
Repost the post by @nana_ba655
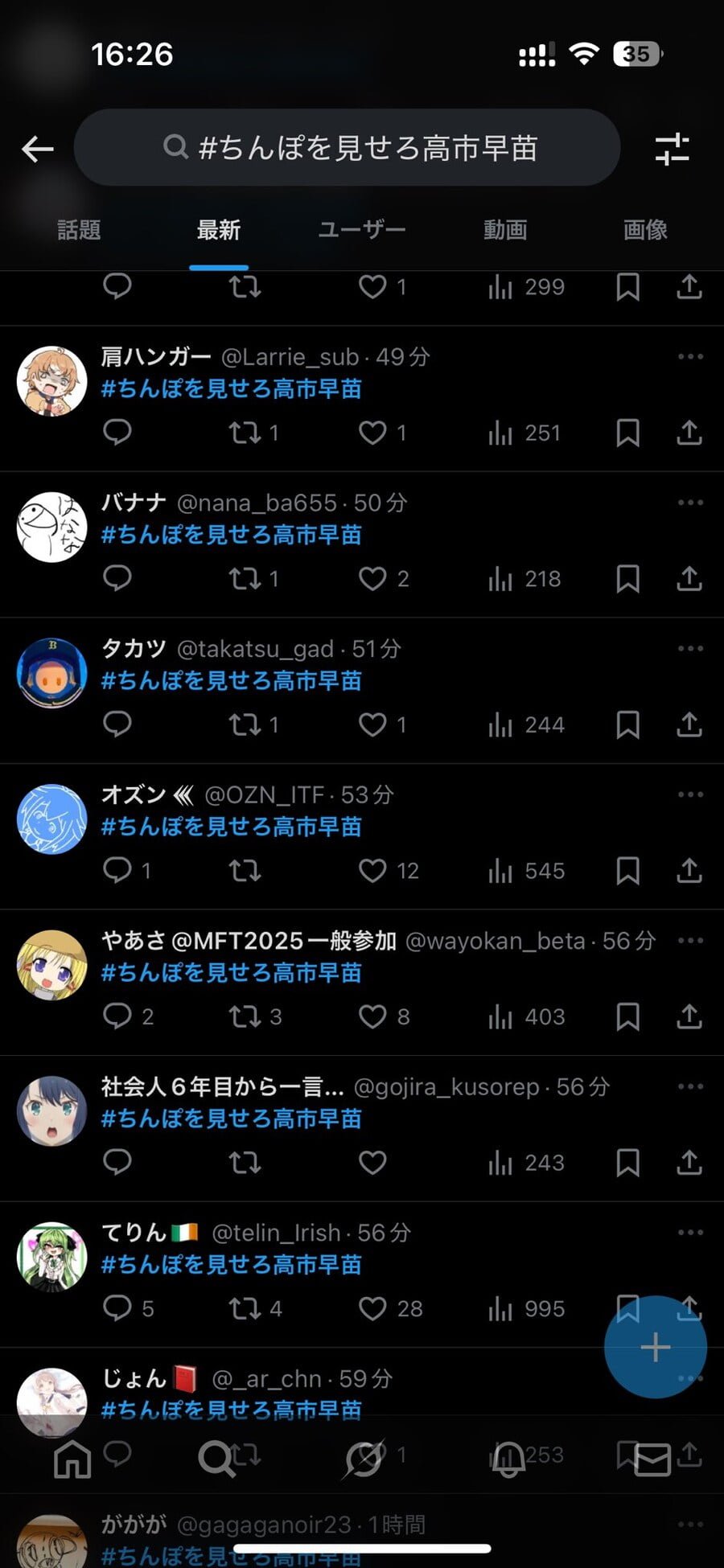245,579
